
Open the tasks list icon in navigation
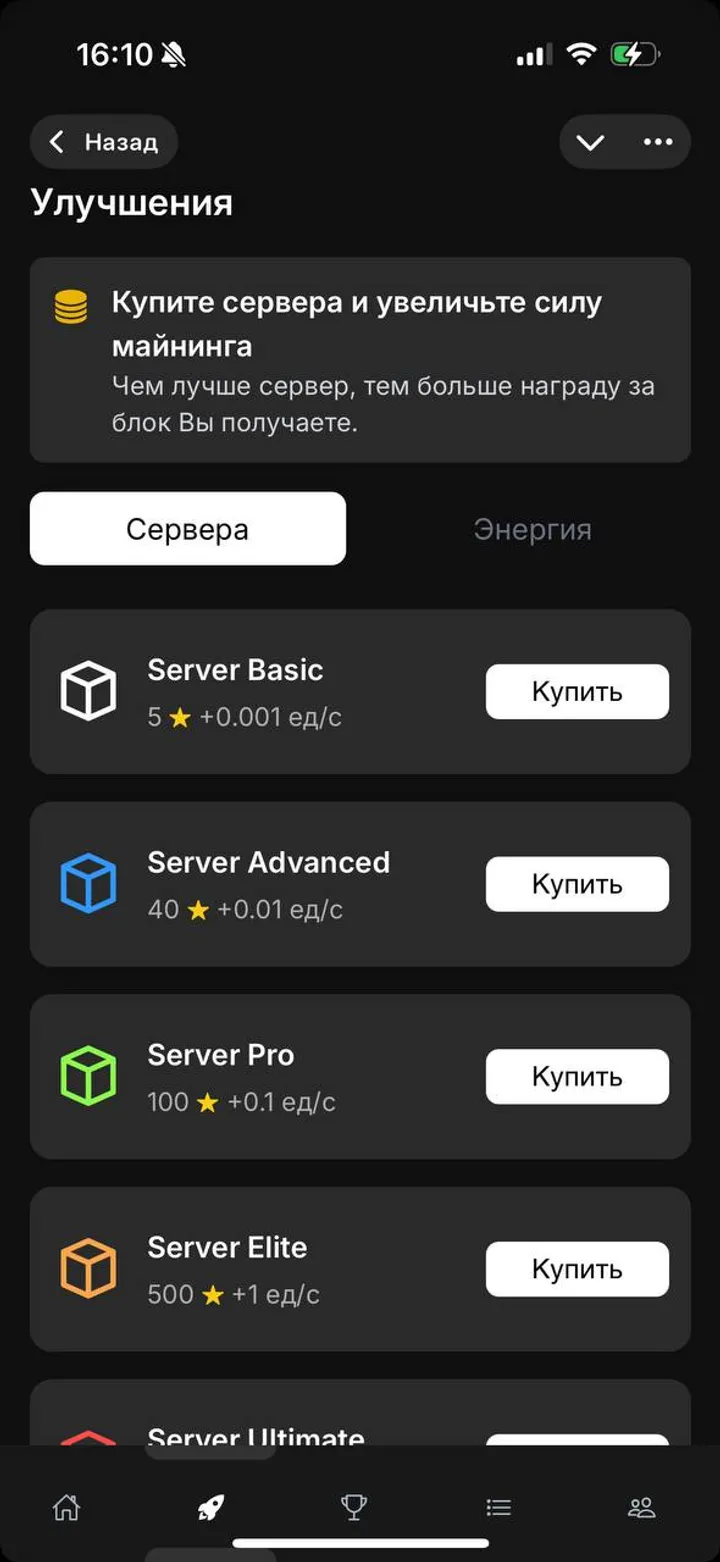(498, 1505)
